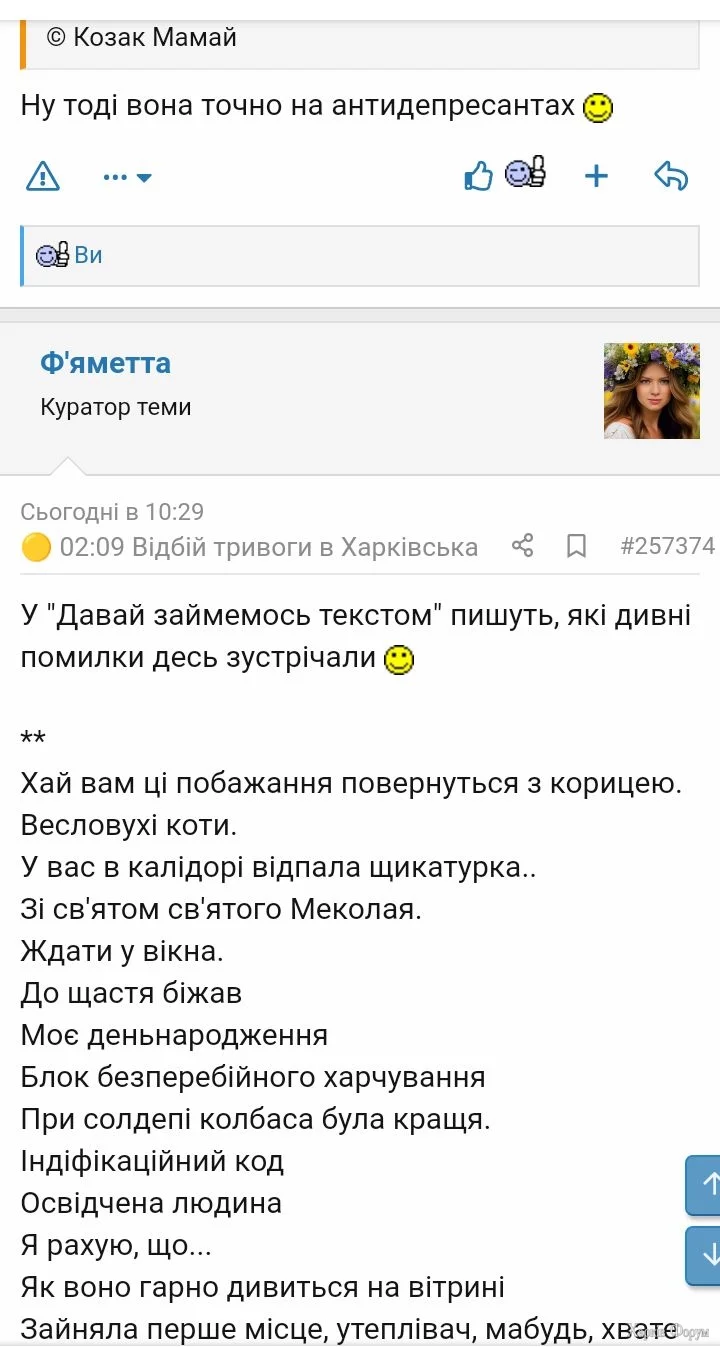Reply to the antidepressants post
Viewport: 720px width, 1347px height.
pyautogui.click(x=671, y=177)
